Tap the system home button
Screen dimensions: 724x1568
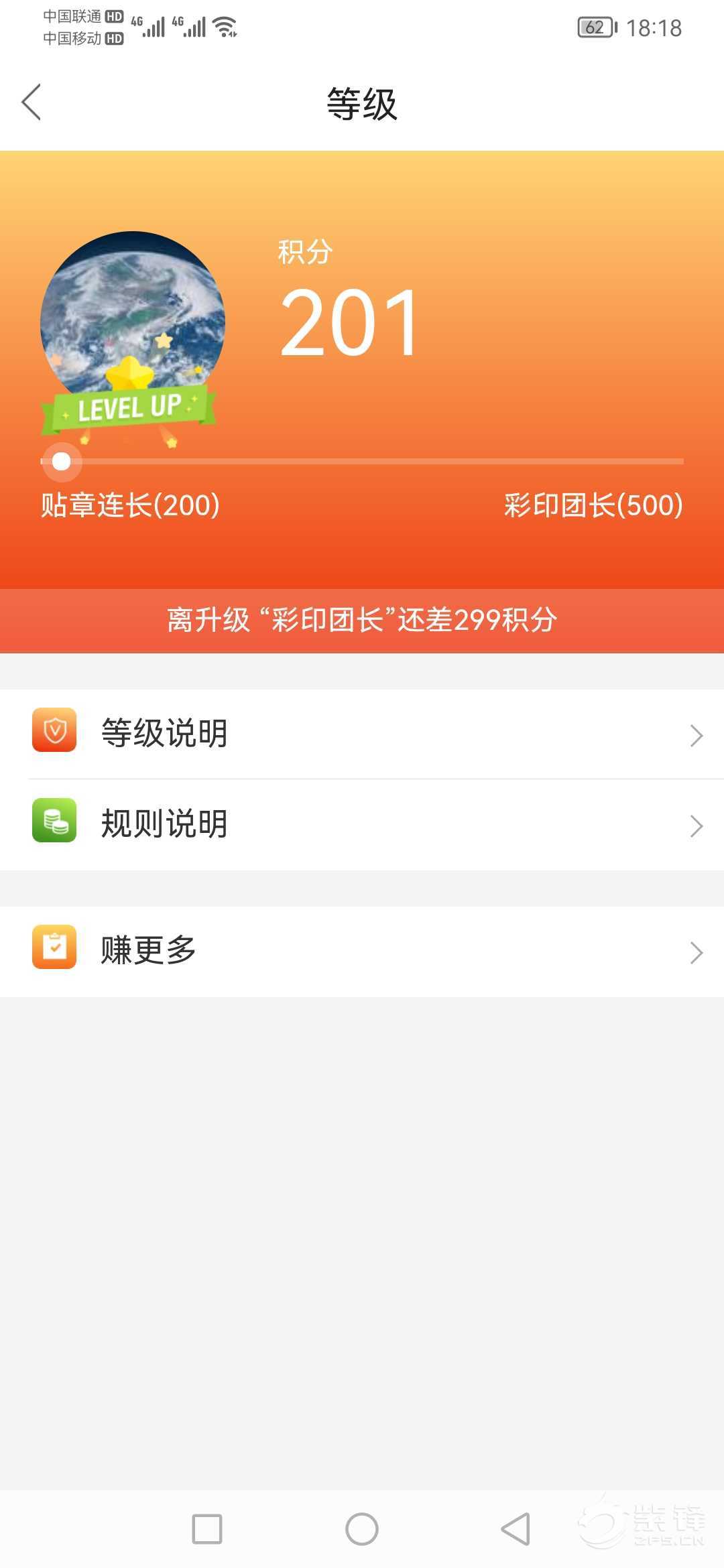(362, 1529)
